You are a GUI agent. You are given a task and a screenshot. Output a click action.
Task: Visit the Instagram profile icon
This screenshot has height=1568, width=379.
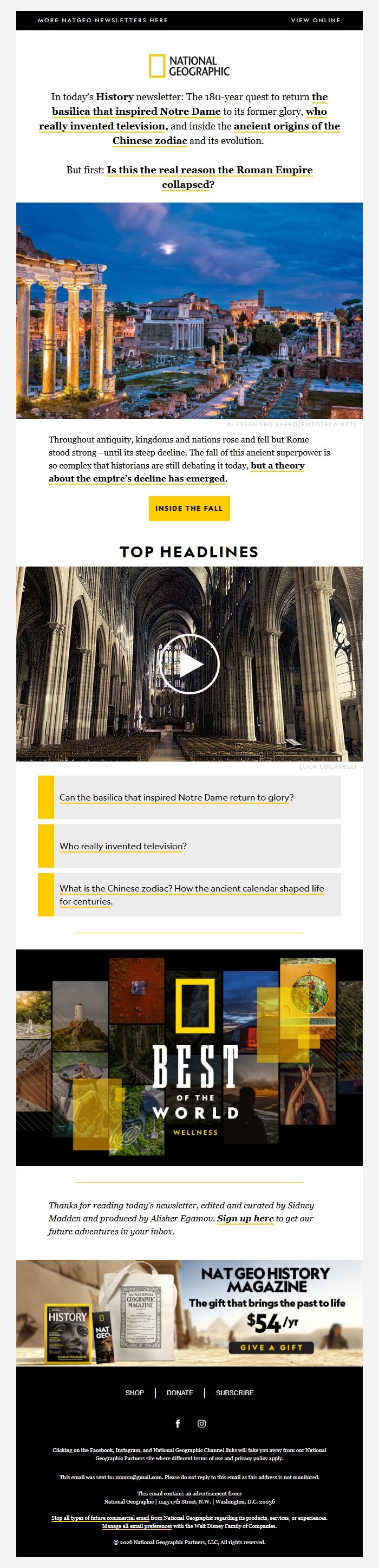[x=201, y=1424]
